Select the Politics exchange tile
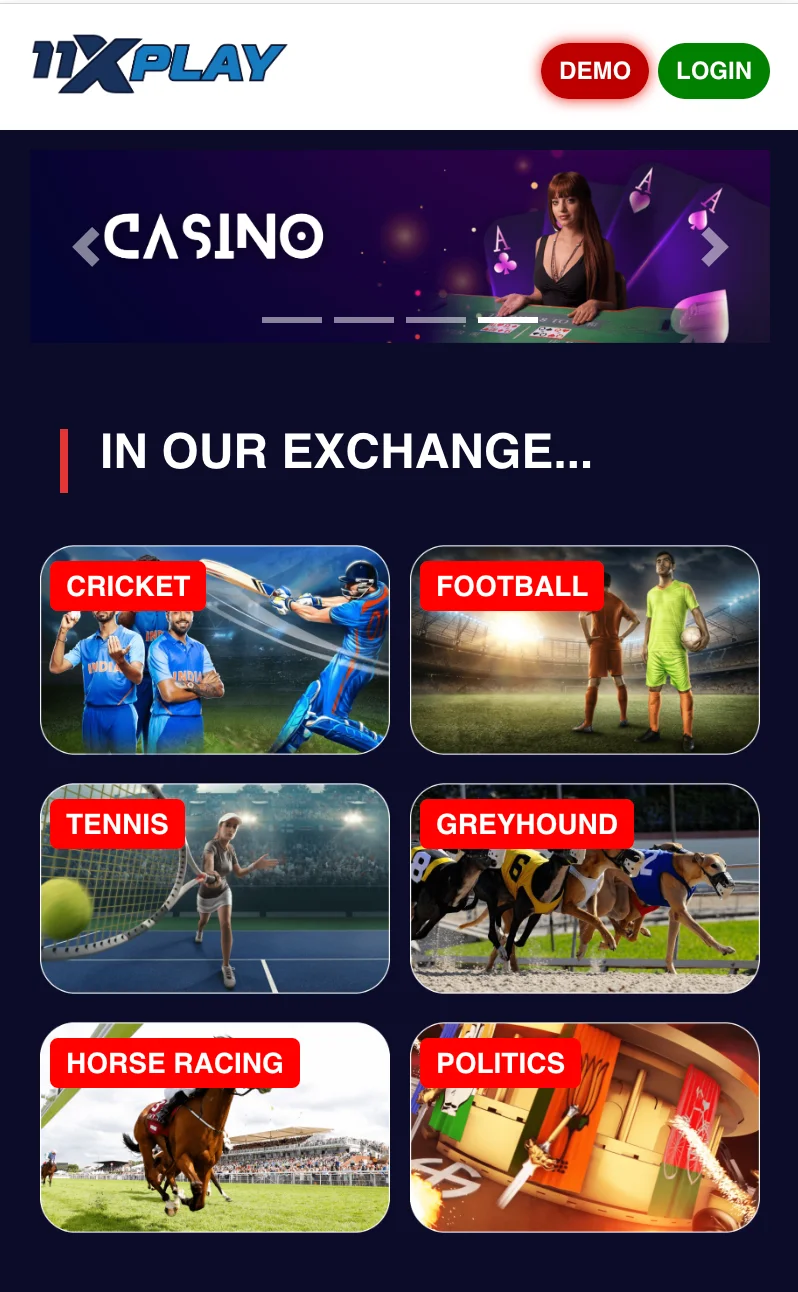798x1292 pixels. pyautogui.click(x=585, y=1127)
